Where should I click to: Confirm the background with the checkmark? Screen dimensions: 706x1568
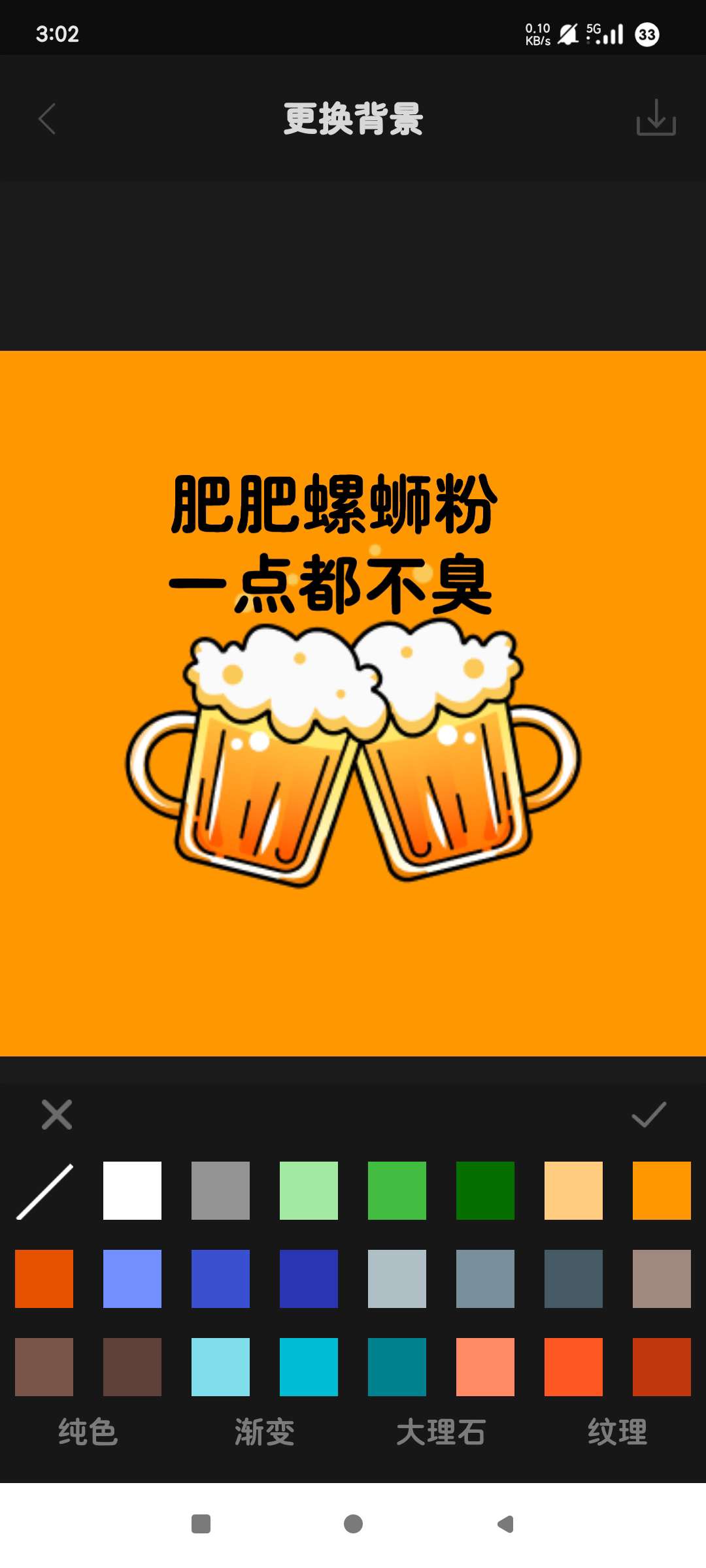(648, 1115)
